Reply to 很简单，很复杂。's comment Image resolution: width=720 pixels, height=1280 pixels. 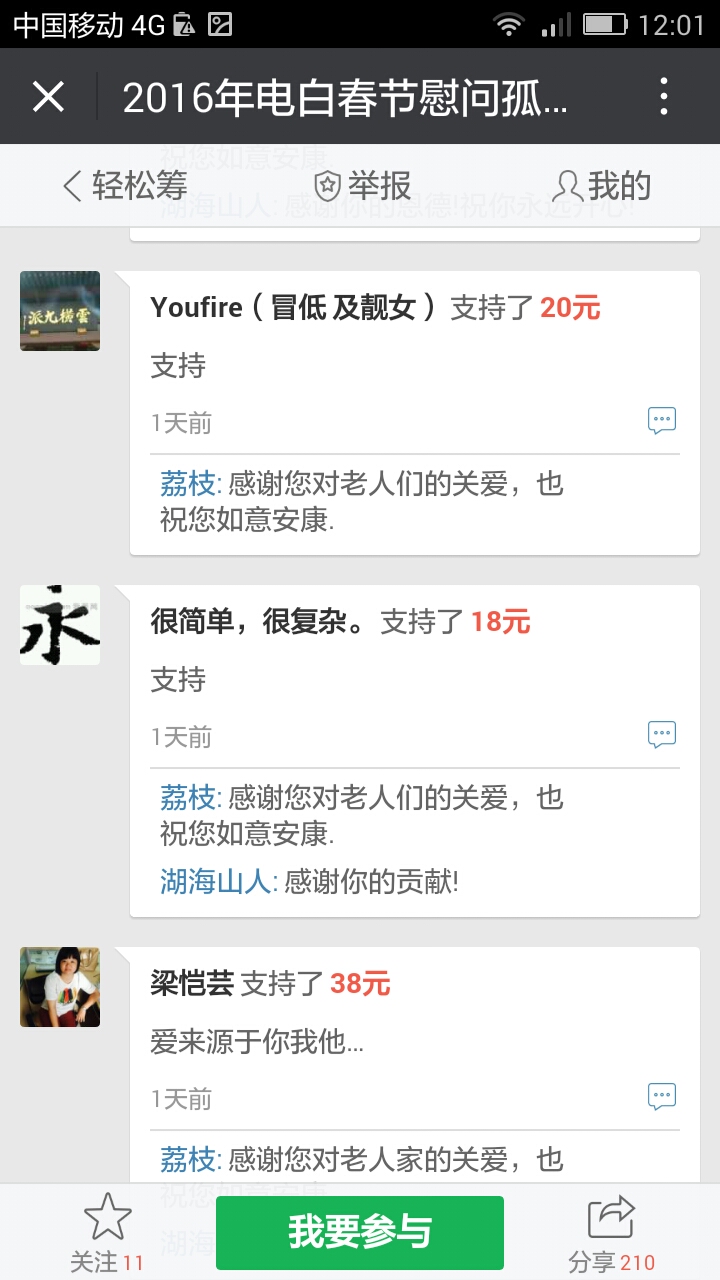(x=662, y=735)
